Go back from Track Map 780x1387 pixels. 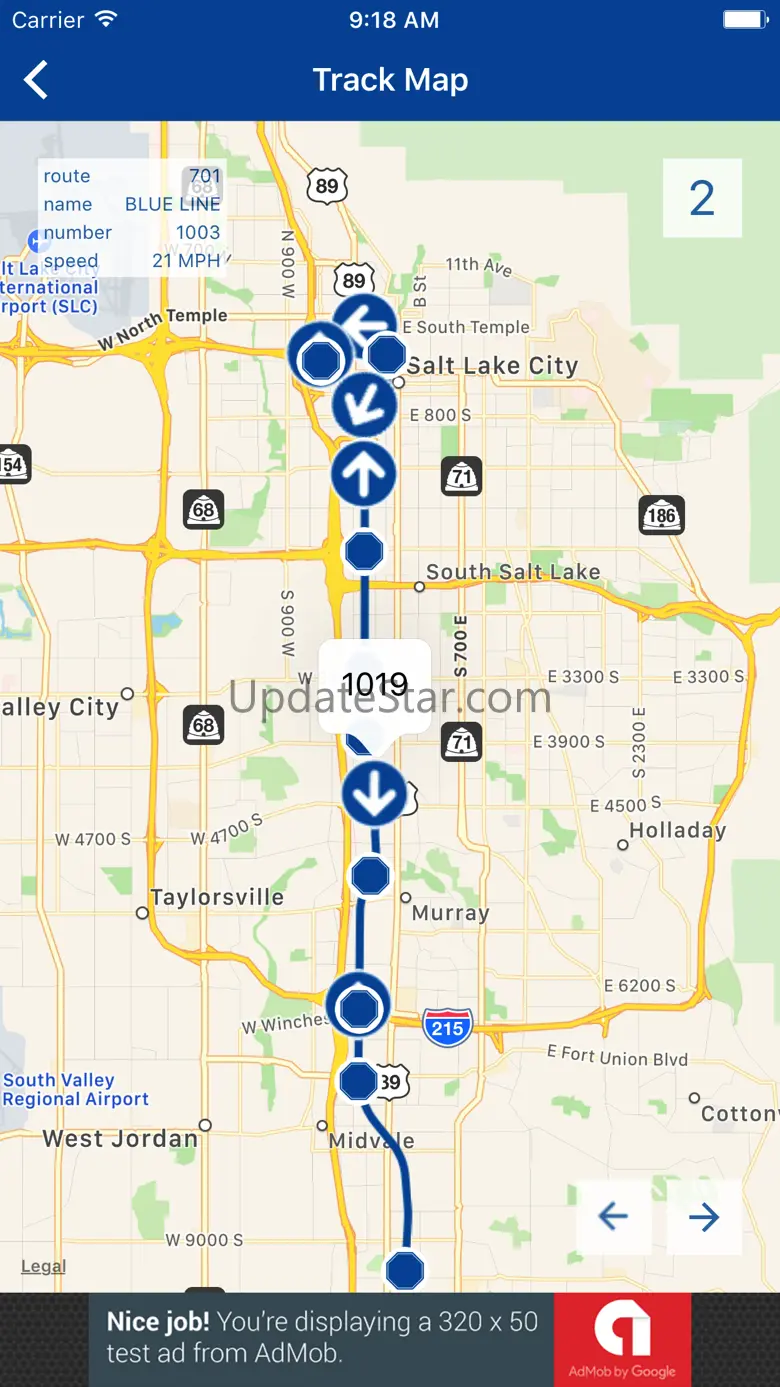(x=37, y=80)
